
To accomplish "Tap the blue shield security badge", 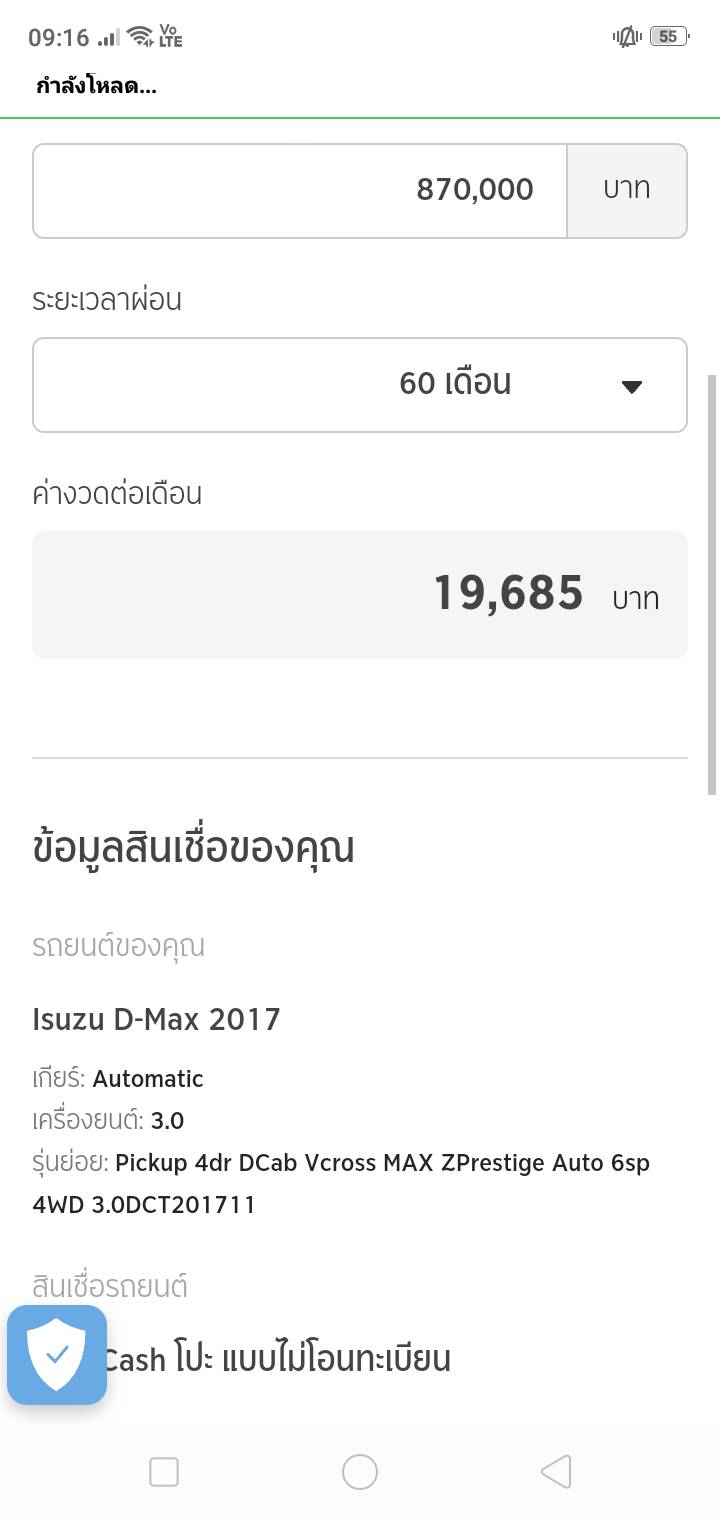I will 57,1355.
